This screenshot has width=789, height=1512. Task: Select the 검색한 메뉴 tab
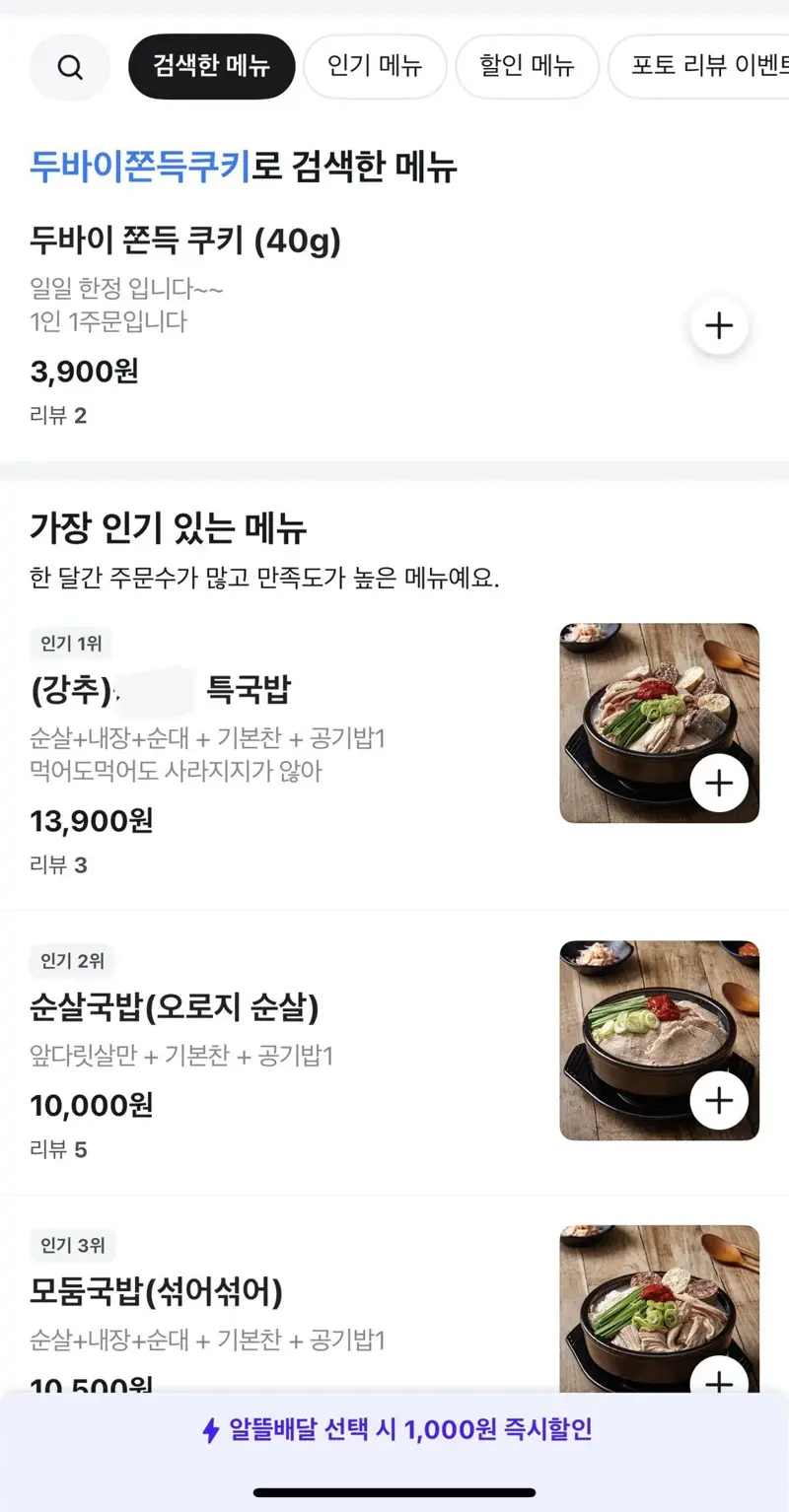coord(211,66)
